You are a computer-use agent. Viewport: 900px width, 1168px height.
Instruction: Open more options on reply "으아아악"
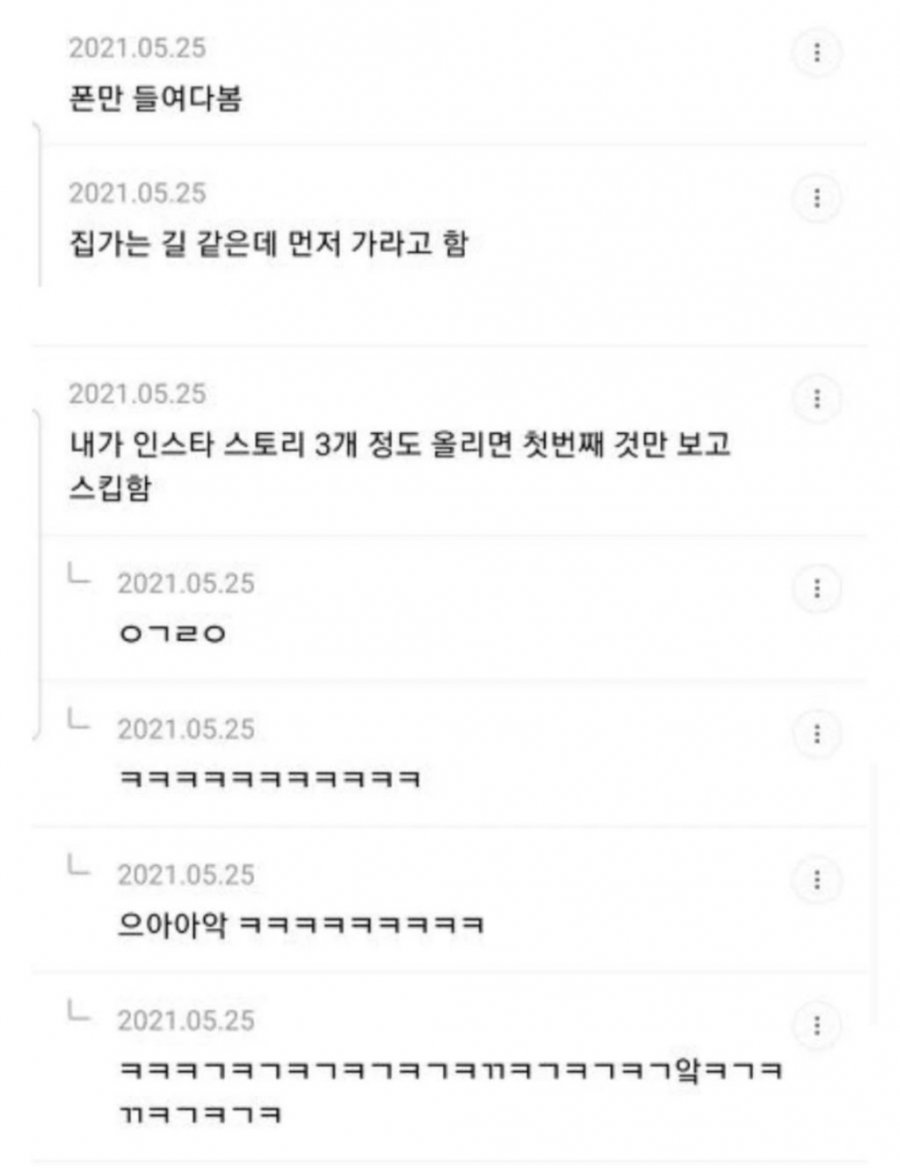tap(817, 881)
